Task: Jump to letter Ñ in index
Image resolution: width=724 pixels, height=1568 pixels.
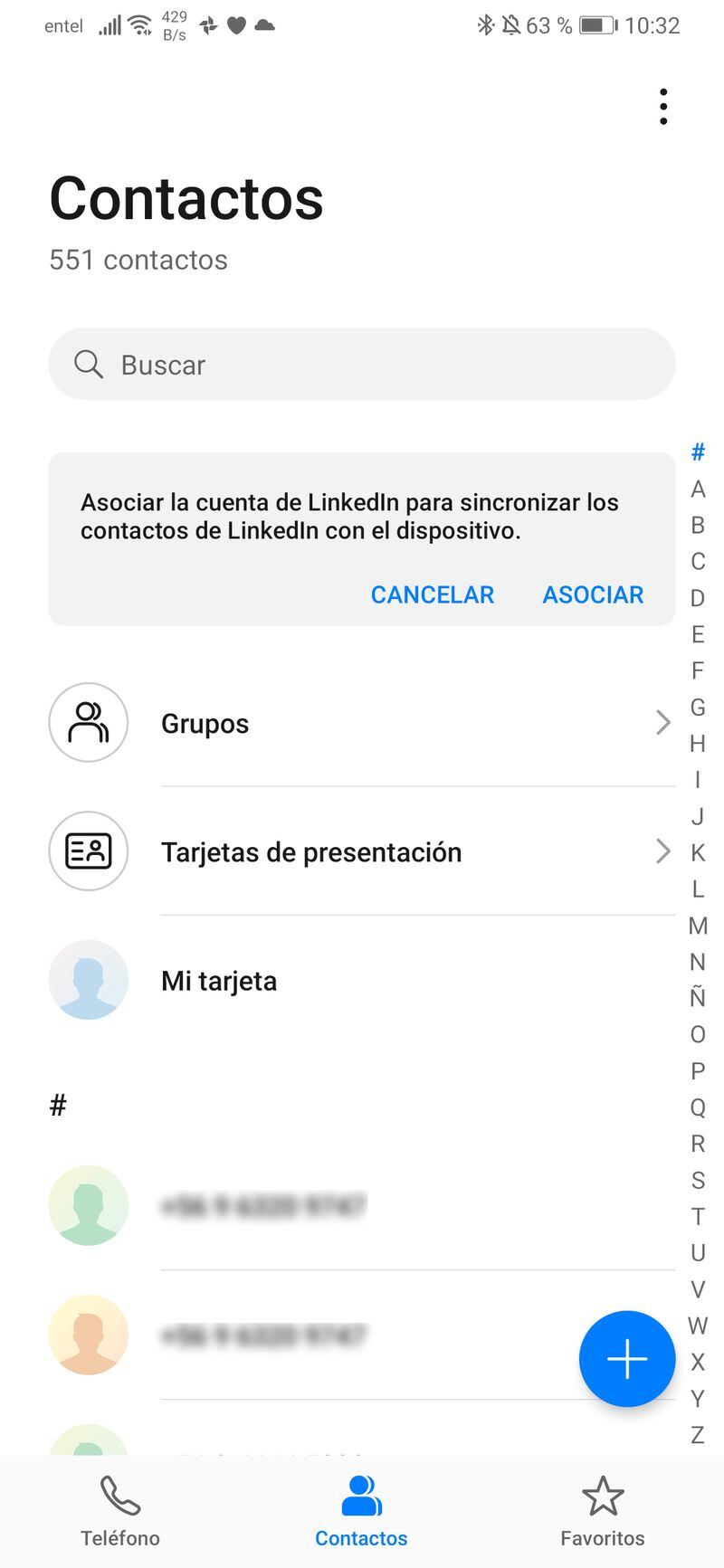Action: (x=697, y=997)
